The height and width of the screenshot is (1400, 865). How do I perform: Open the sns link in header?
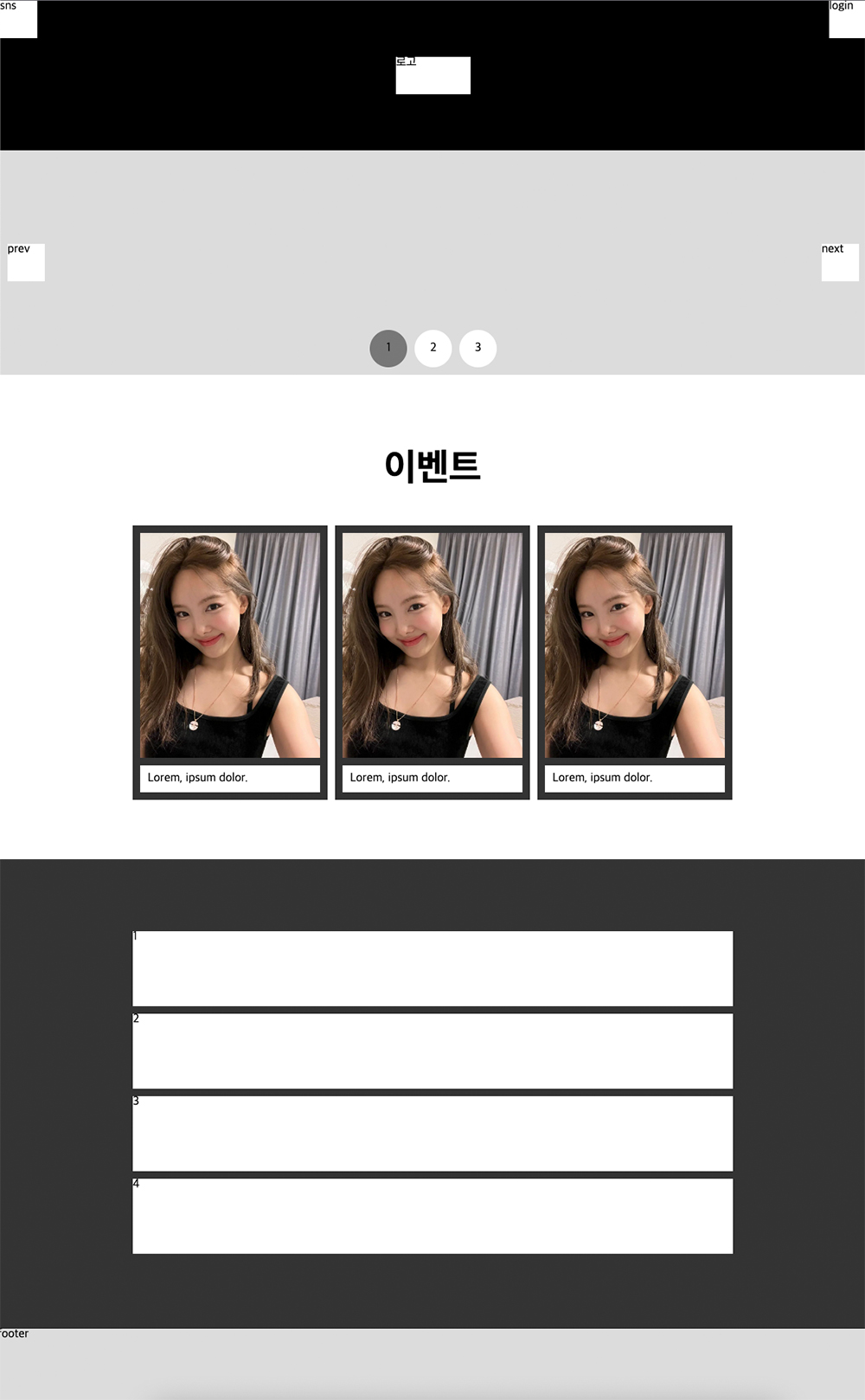click(x=18, y=19)
